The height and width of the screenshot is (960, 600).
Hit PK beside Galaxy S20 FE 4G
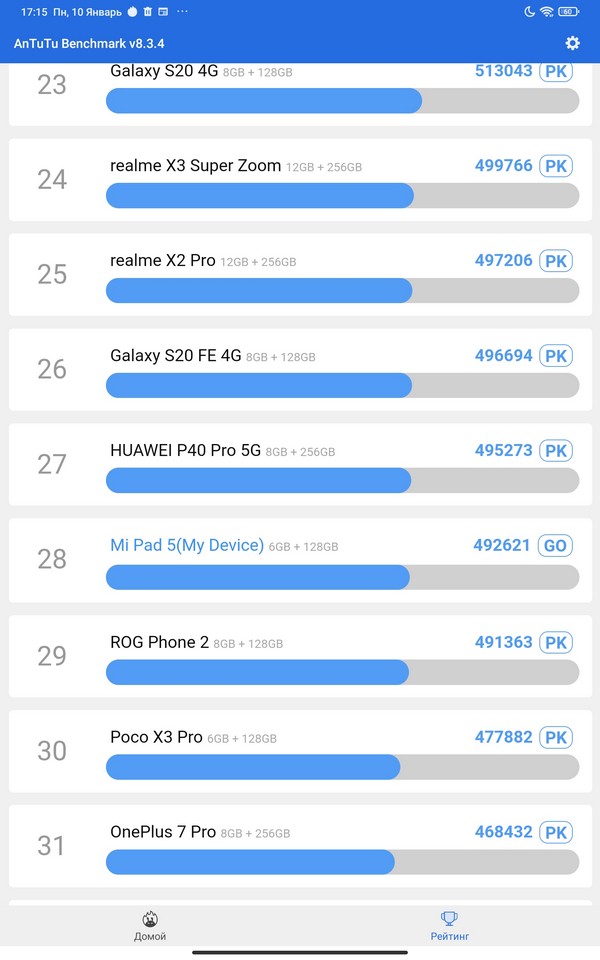click(556, 356)
